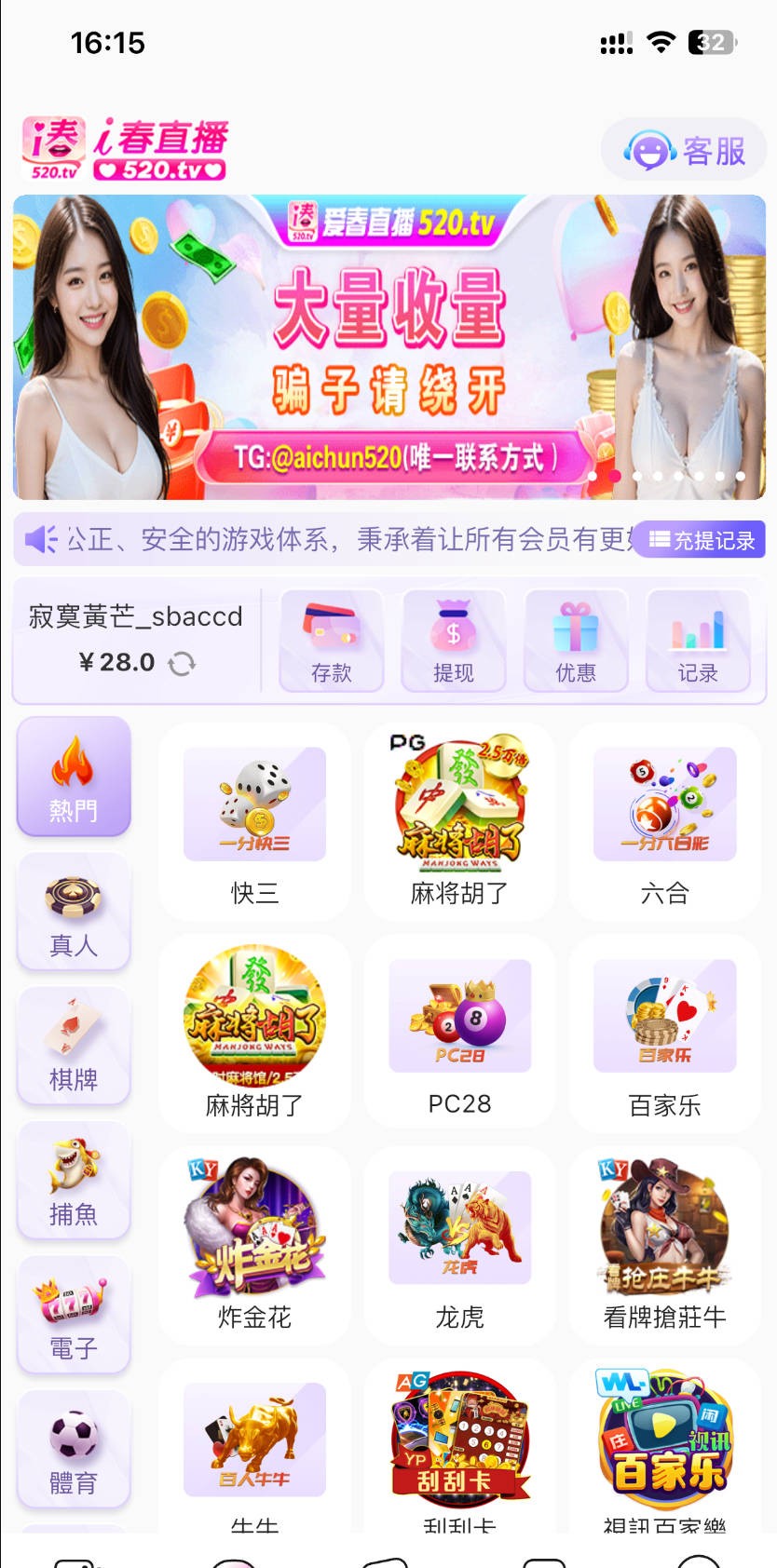Switch to the 體育 category
This screenshot has width=777, height=1568.
click(x=74, y=1449)
